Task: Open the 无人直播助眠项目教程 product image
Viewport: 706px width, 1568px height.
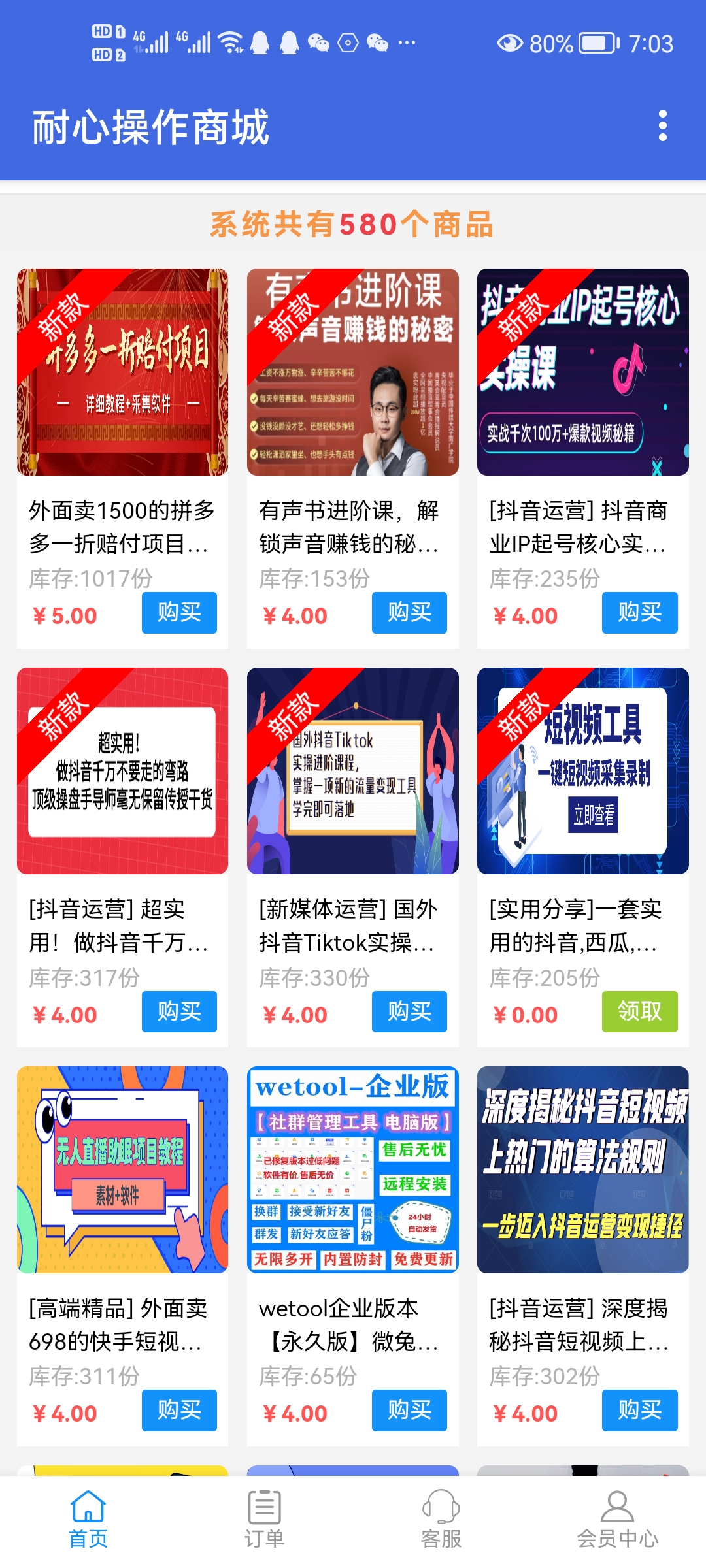Action: [122, 1169]
